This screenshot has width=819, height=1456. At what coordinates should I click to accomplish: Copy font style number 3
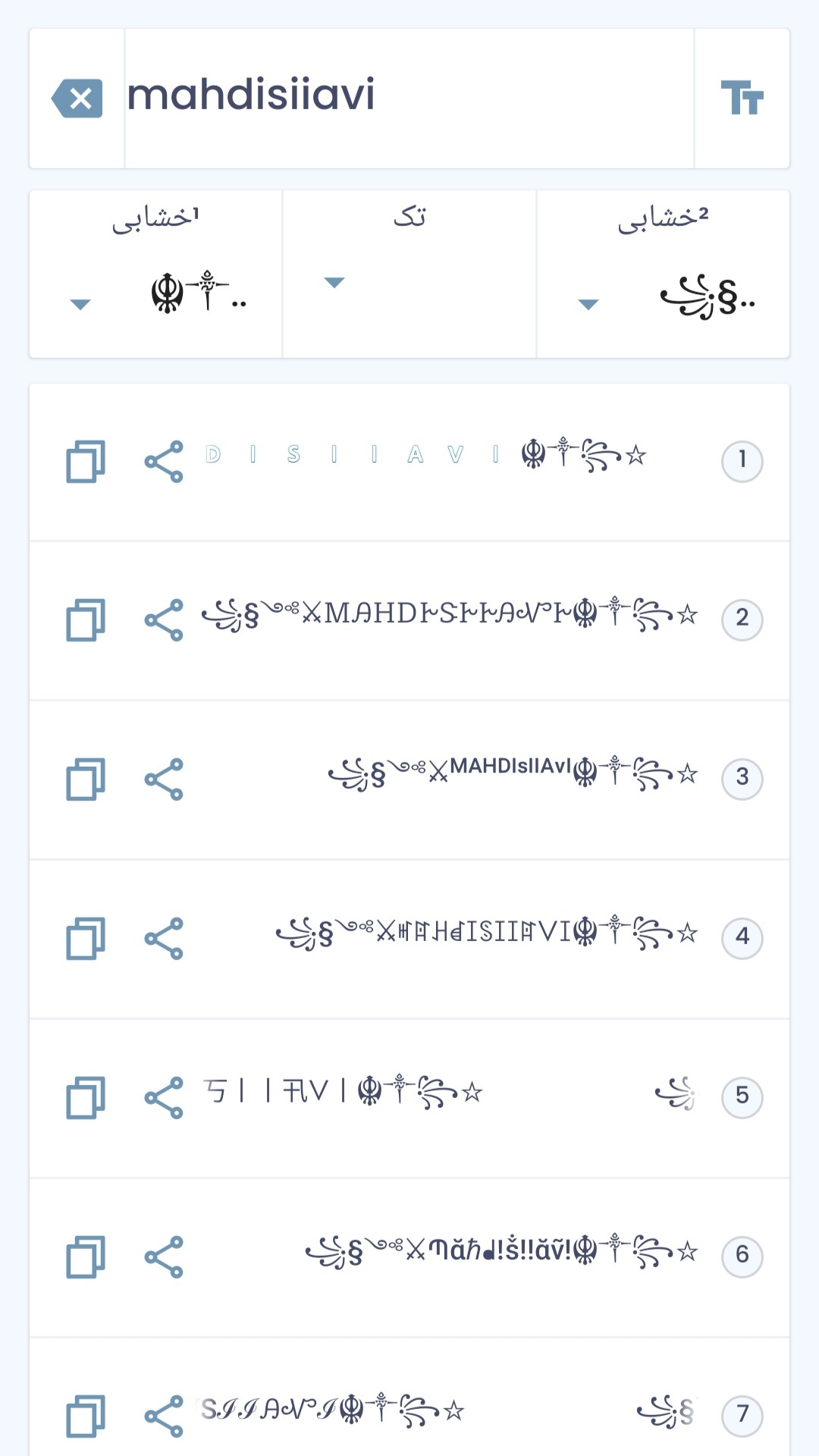tap(86, 780)
